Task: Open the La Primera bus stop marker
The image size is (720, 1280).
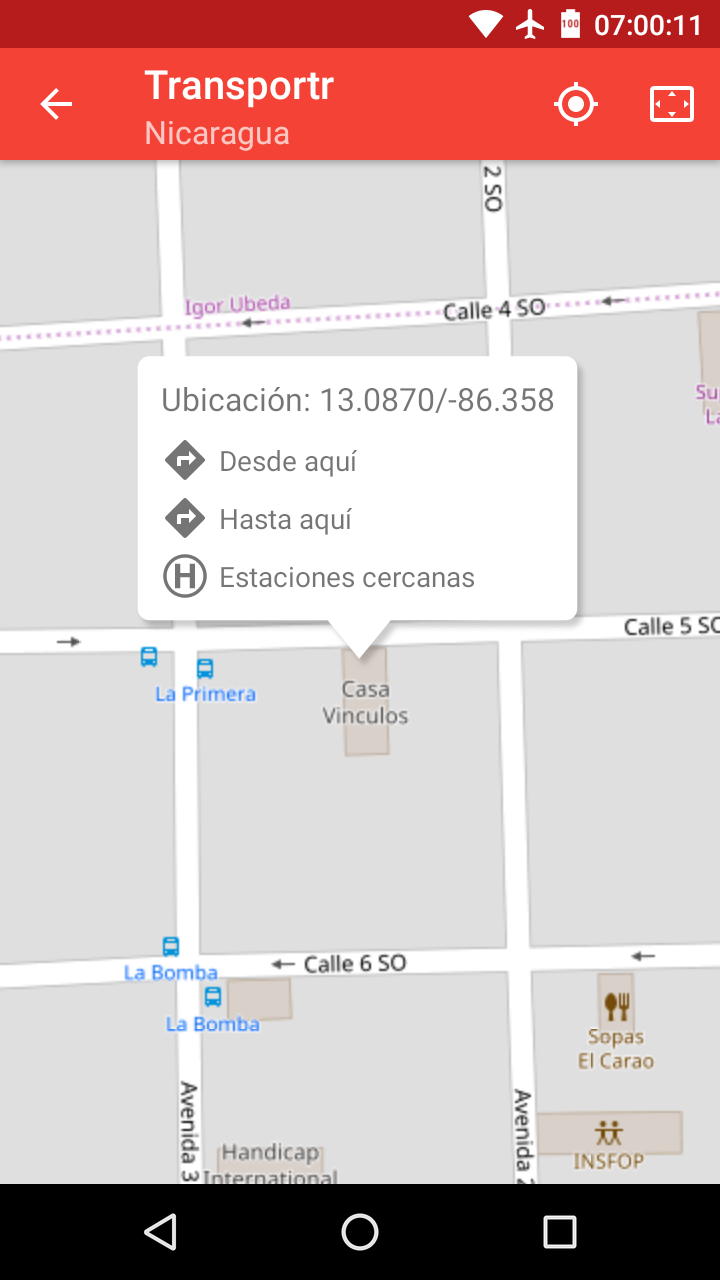Action: [x=205, y=669]
